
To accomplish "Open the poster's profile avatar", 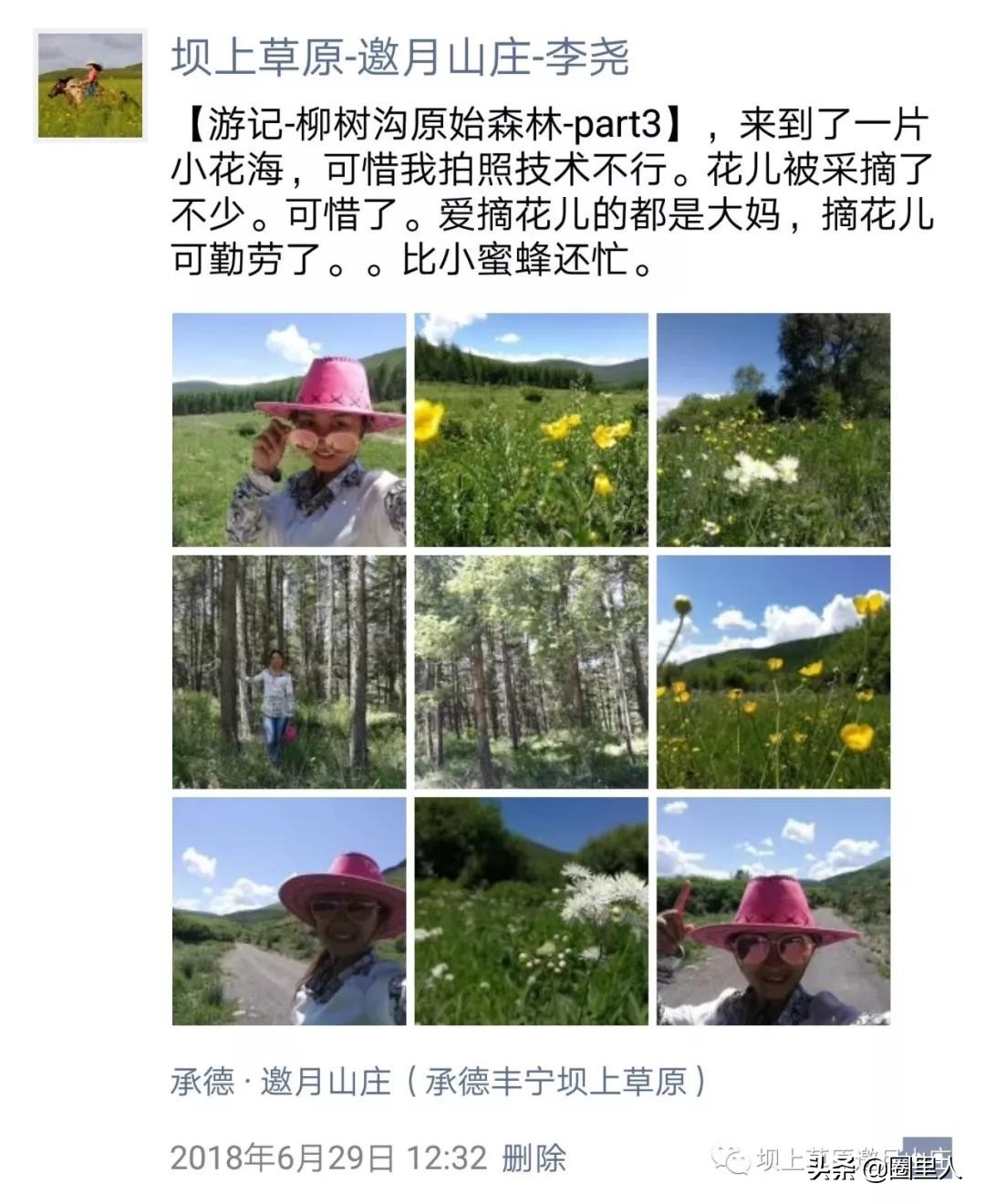I will click(x=90, y=86).
